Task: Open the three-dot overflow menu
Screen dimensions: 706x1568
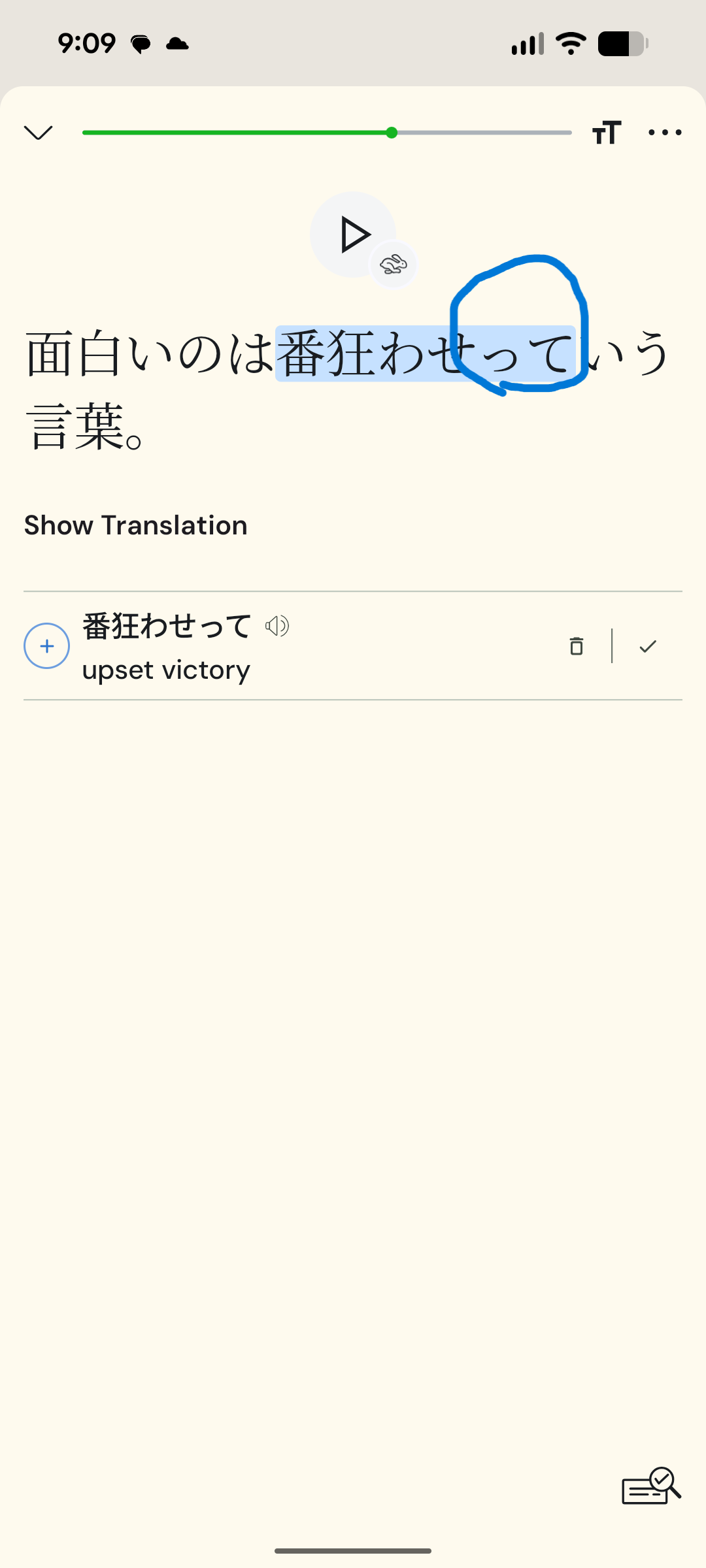Action: (x=665, y=133)
